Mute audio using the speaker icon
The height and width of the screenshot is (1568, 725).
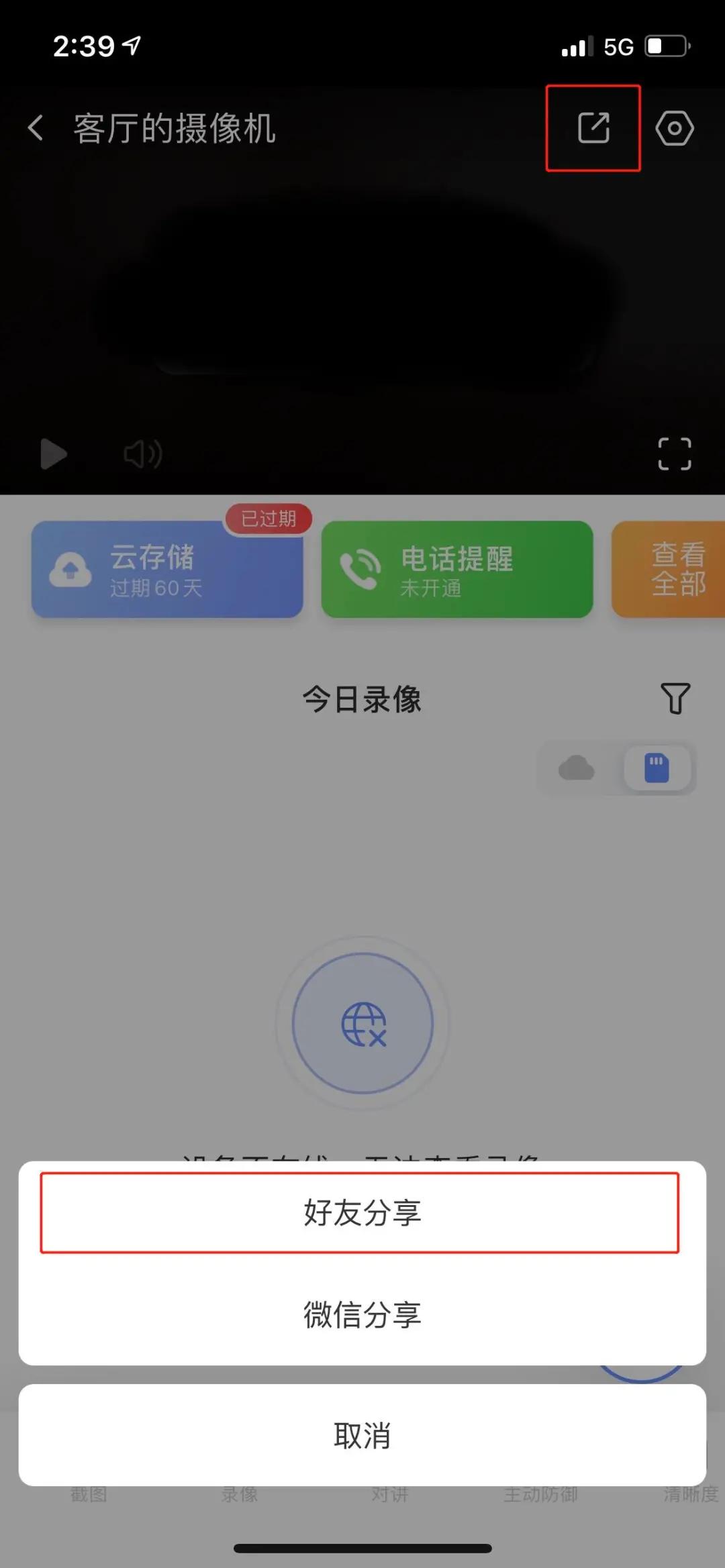pos(142,454)
